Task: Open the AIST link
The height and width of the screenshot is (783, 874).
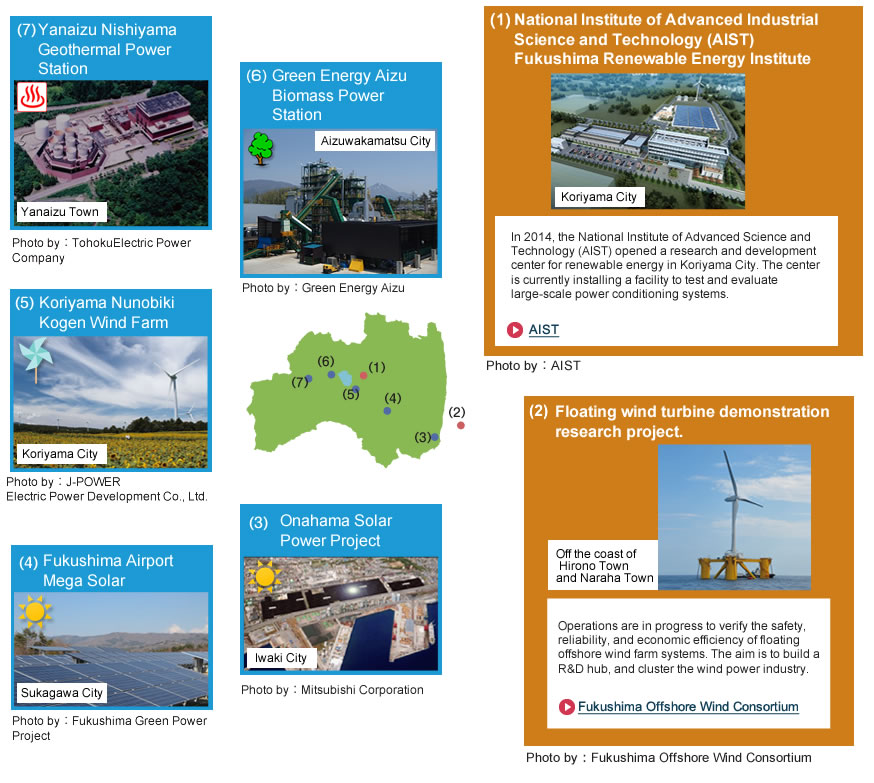Action: (543, 330)
